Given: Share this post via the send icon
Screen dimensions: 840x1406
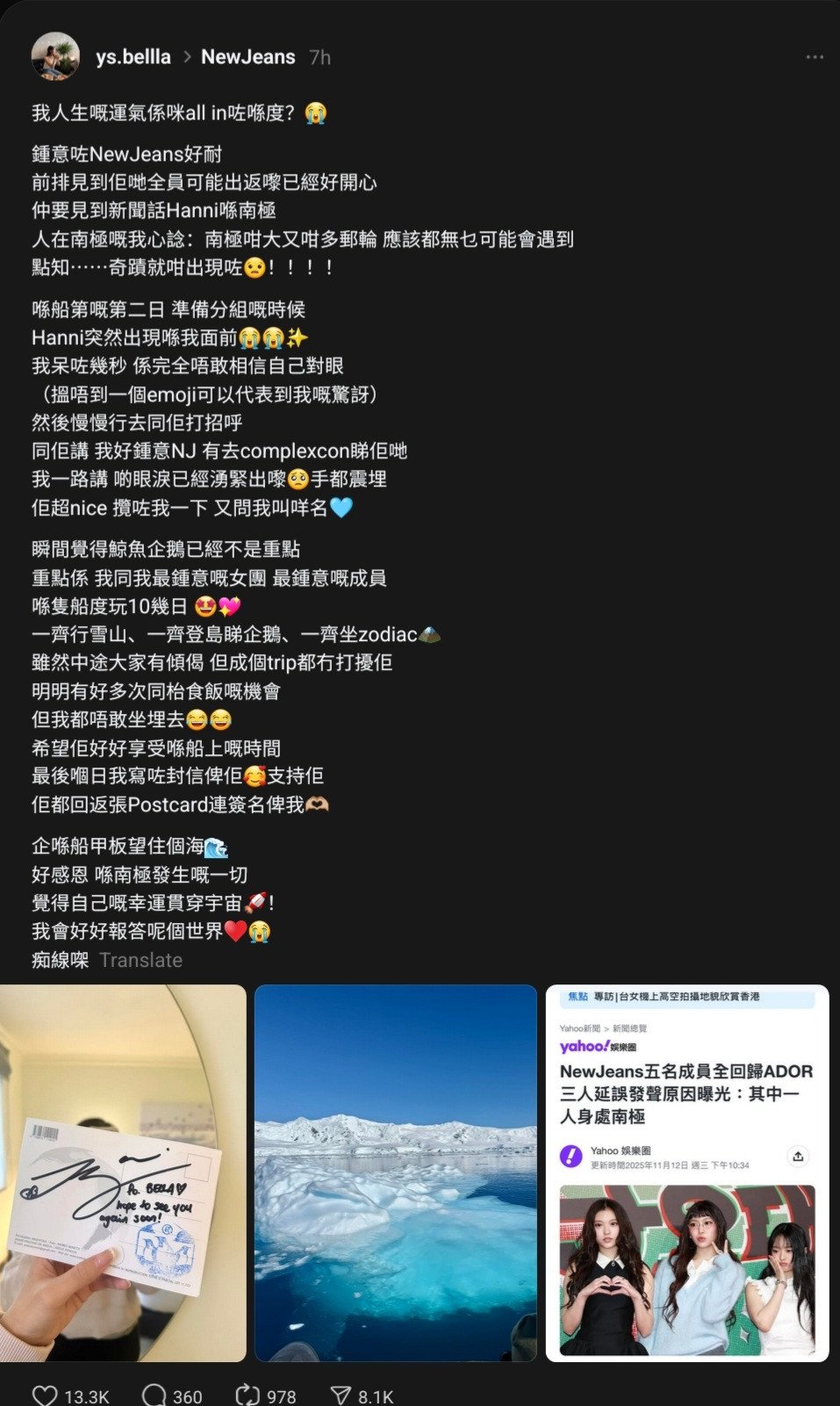Looking at the screenshot, I should pyautogui.click(x=341, y=1395).
